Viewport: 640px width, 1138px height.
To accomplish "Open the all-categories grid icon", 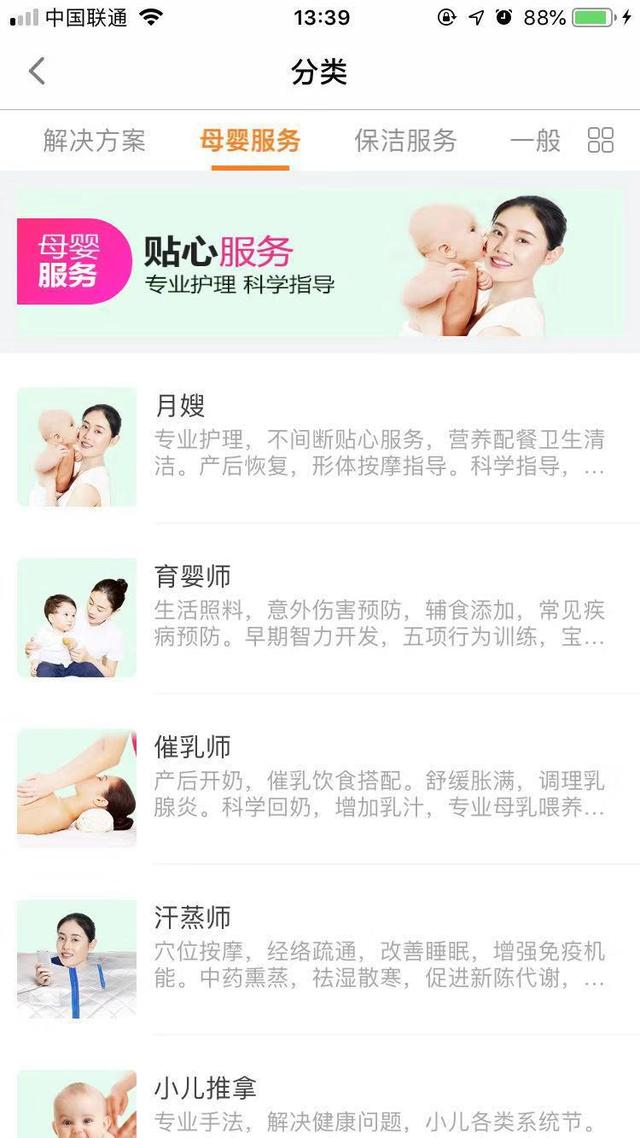I will pyautogui.click(x=600, y=141).
